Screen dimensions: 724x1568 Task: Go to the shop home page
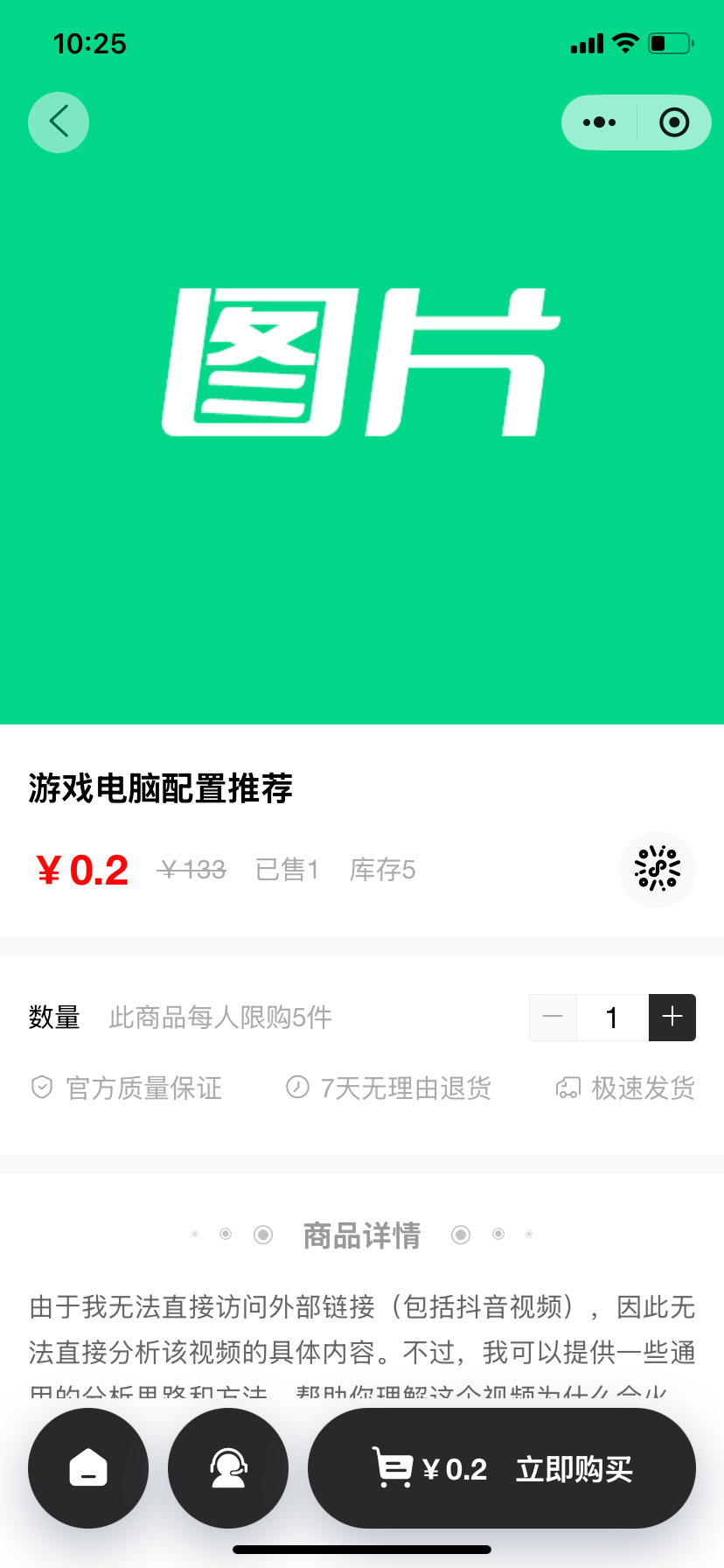click(88, 1468)
